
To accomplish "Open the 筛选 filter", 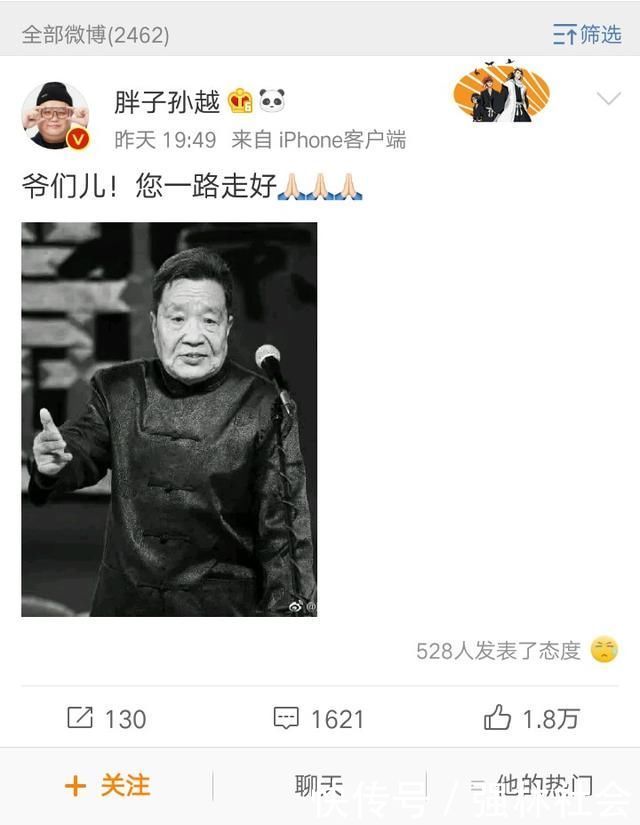I will [x=588, y=34].
